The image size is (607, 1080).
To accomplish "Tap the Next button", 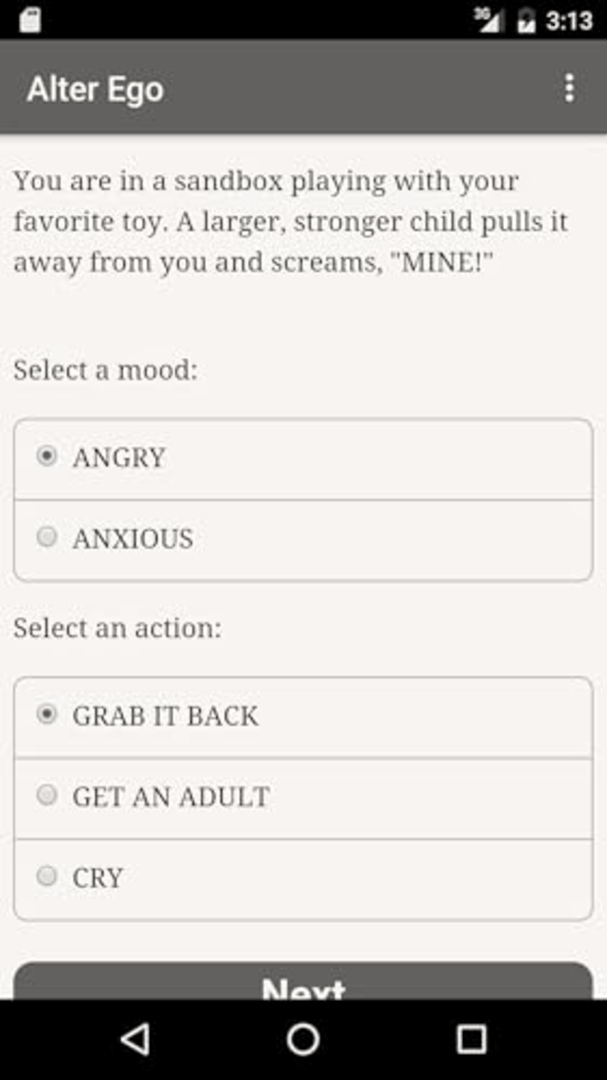I will pos(303,982).
